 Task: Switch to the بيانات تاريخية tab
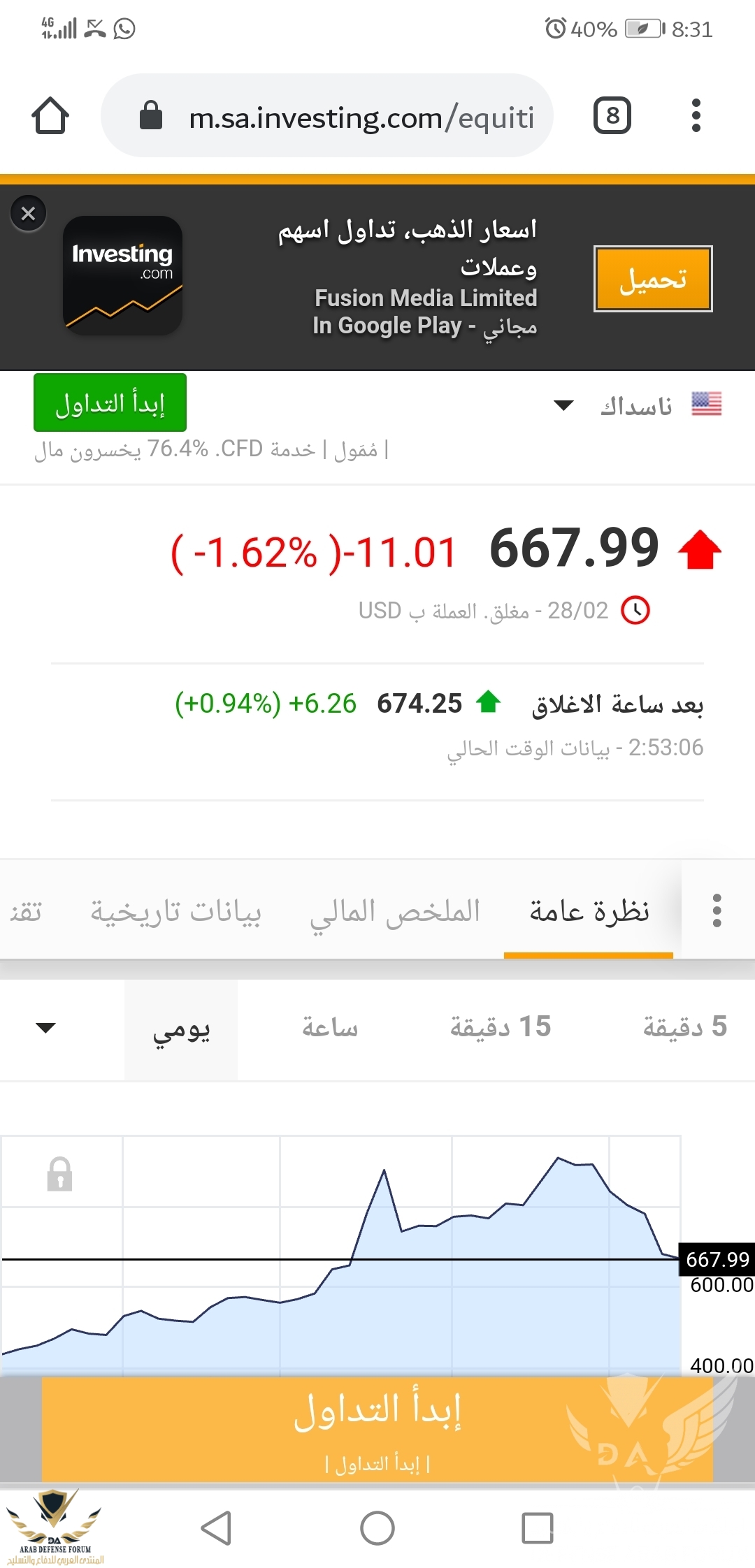(175, 911)
